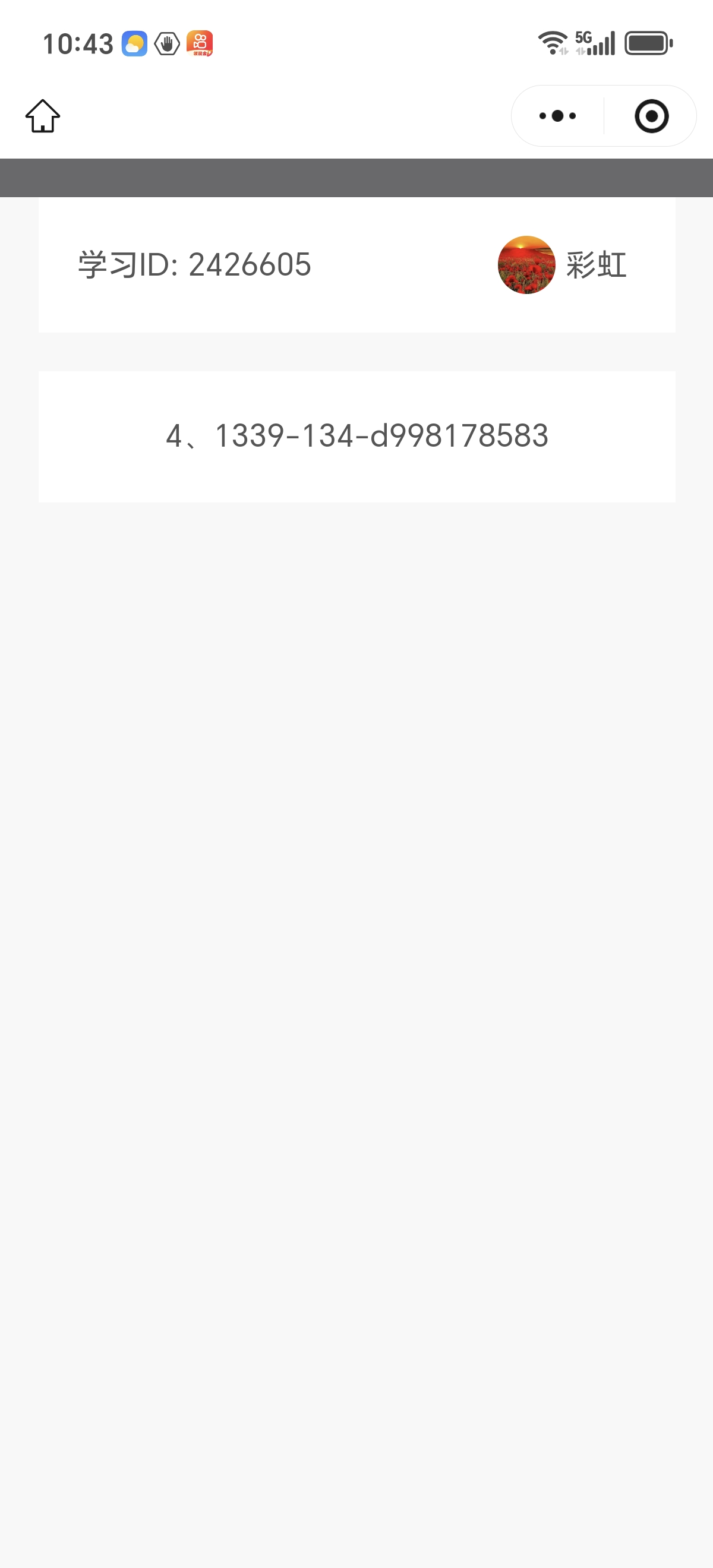Open the three-dot more menu
Screen dimensions: 713x1568
click(x=557, y=116)
